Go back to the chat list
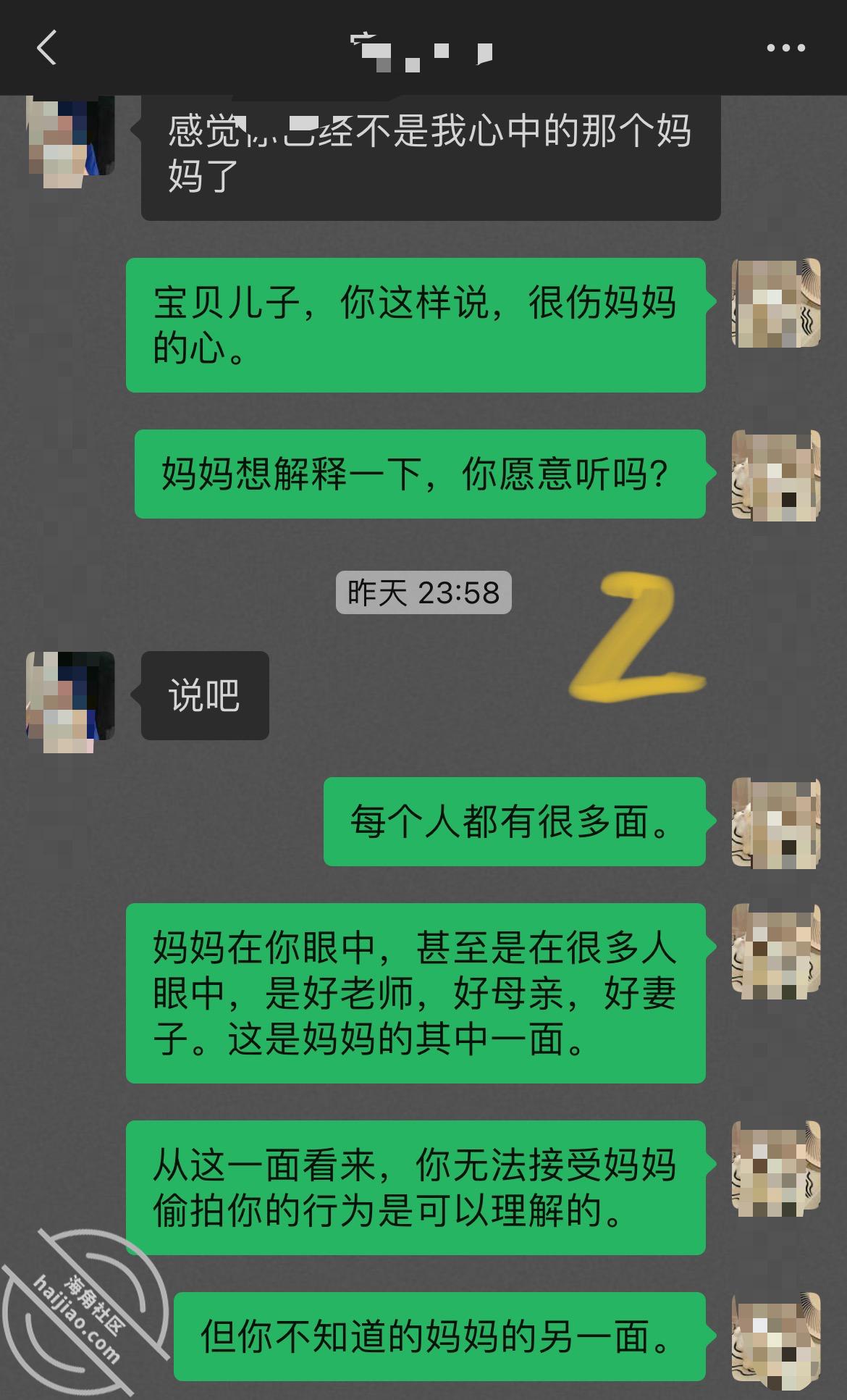Screen dimensions: 847x1400 pos(46,49)
